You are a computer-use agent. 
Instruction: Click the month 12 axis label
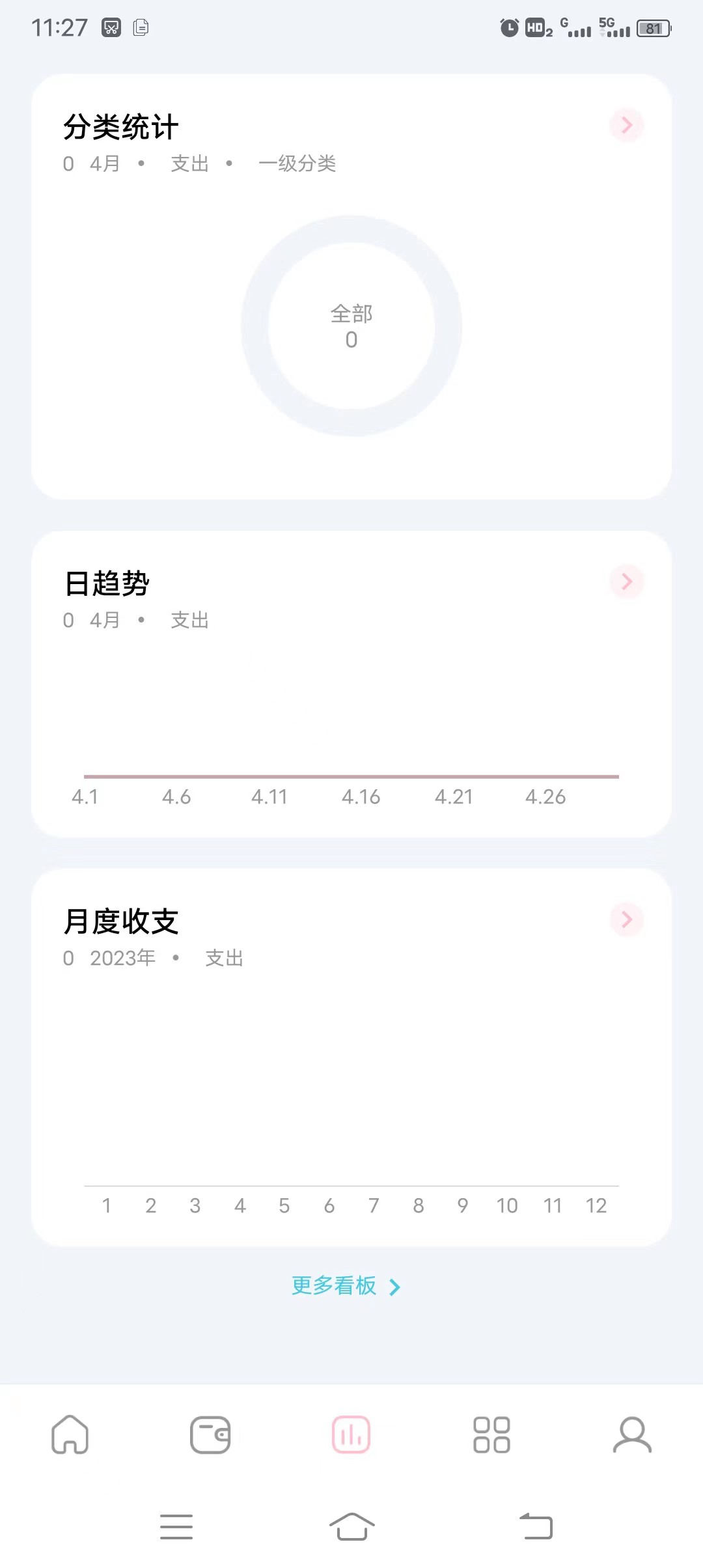tap(597, 1206)
